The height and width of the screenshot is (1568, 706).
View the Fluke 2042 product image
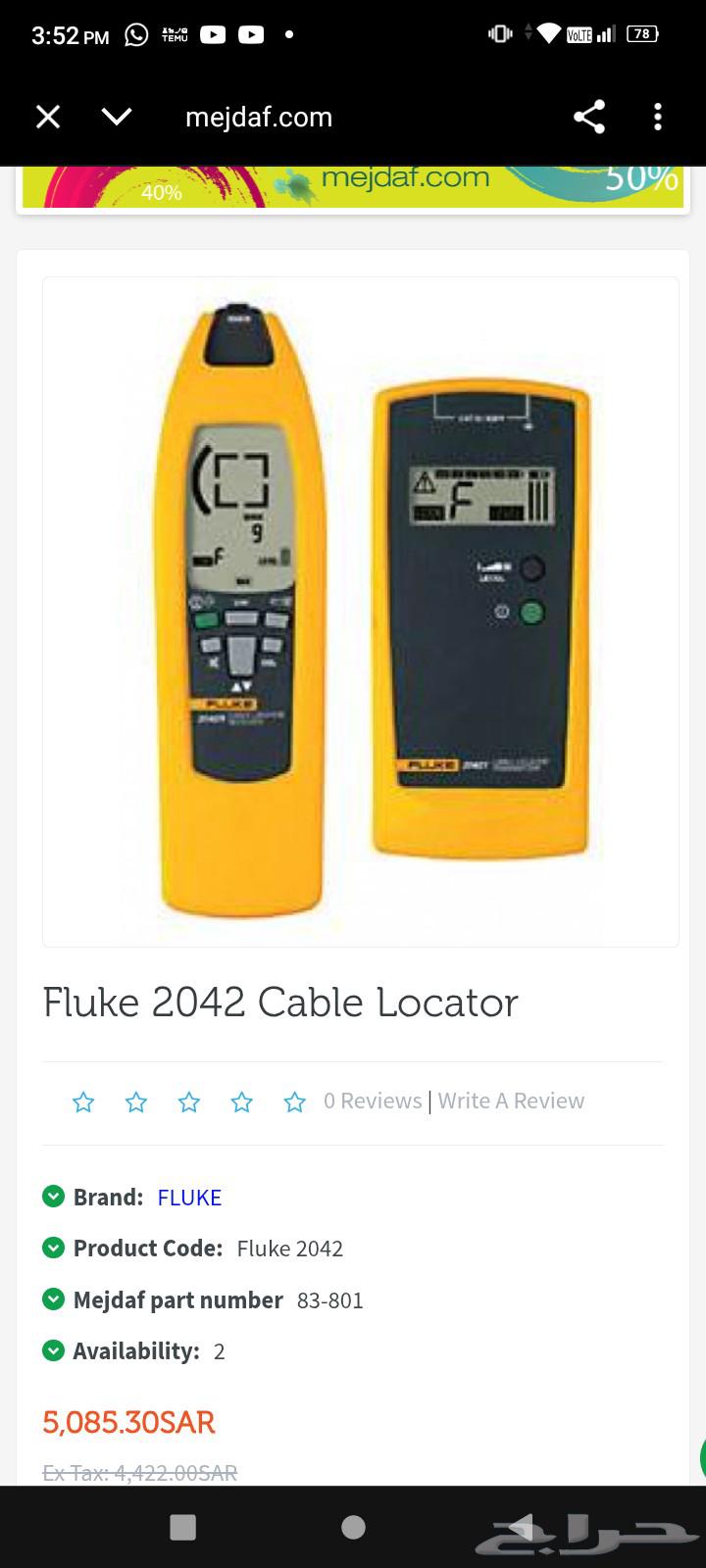click(360, 612)
